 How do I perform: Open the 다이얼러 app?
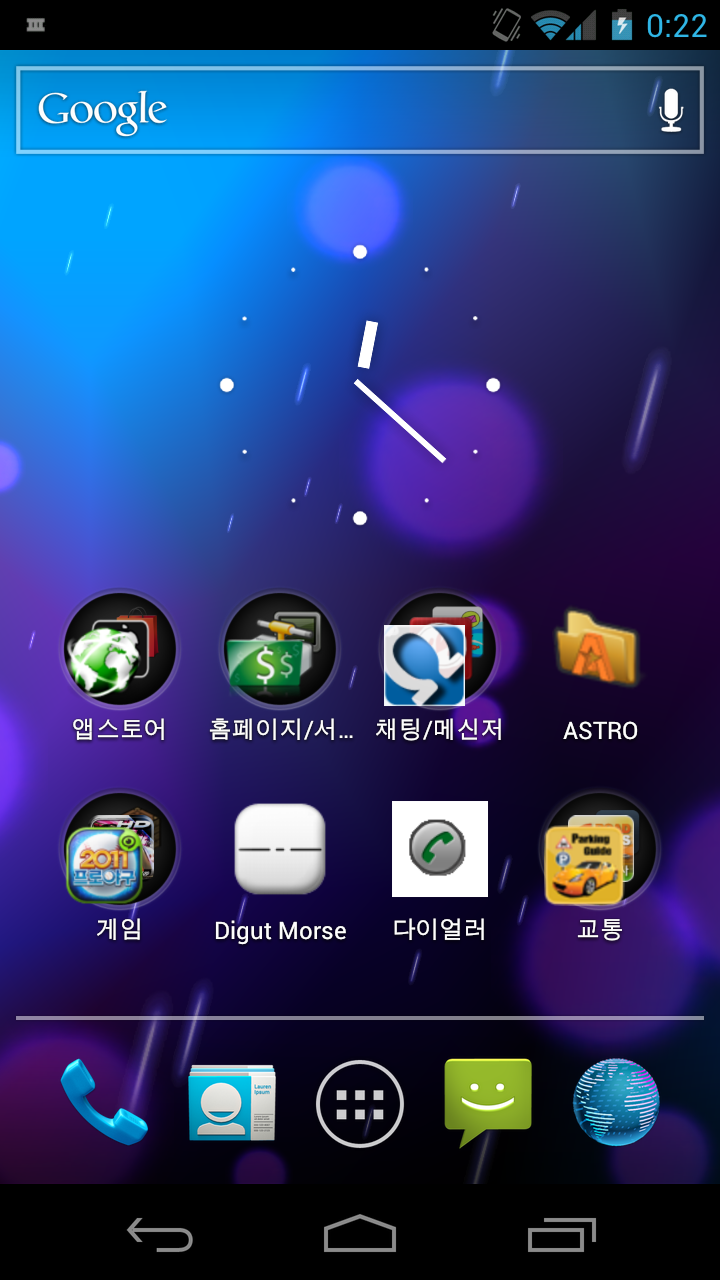pyautogui.click(x=440, y=850)
